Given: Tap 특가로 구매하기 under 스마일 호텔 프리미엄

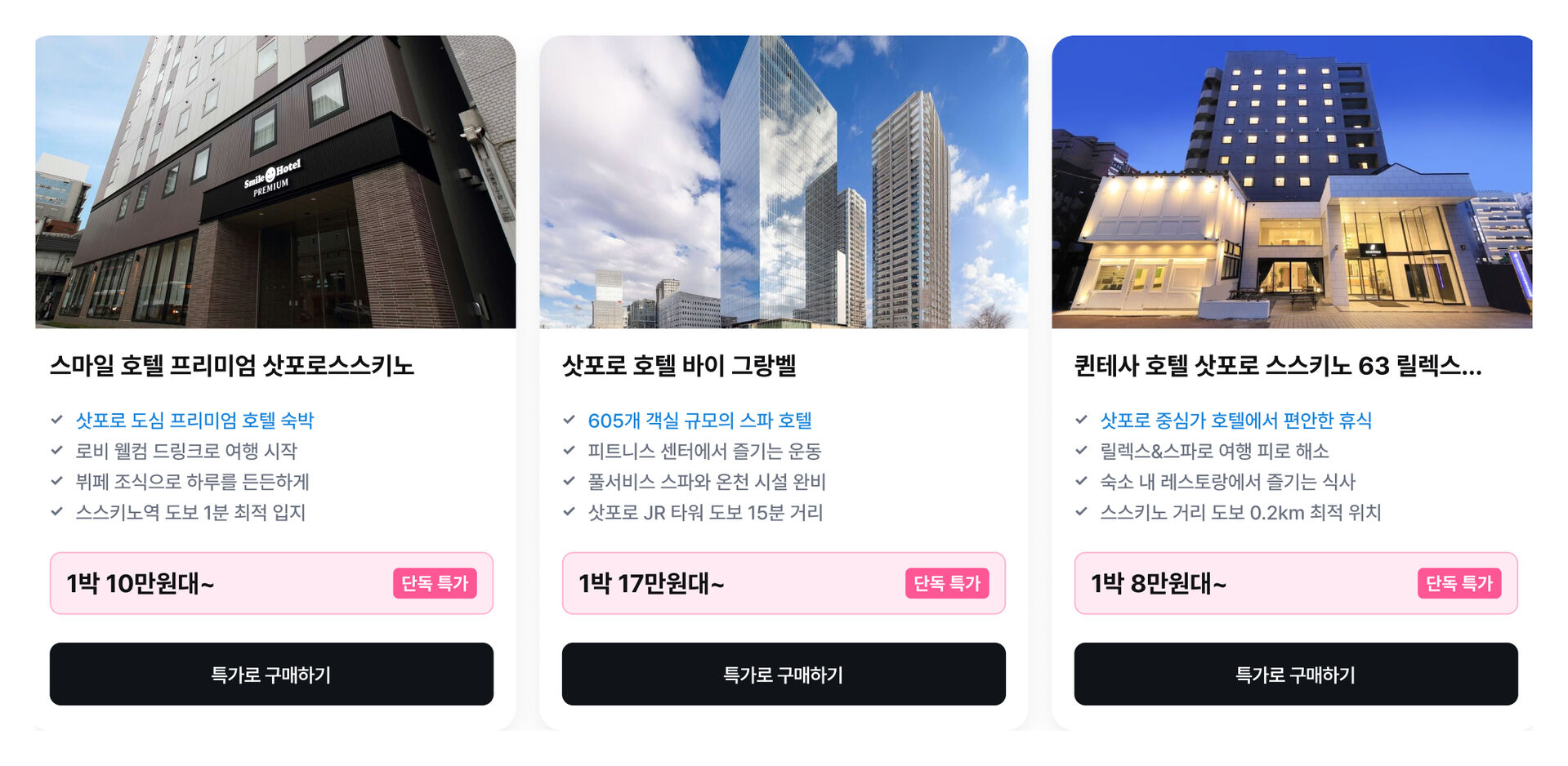Looking at the screenshot, I should click(271, 674).
